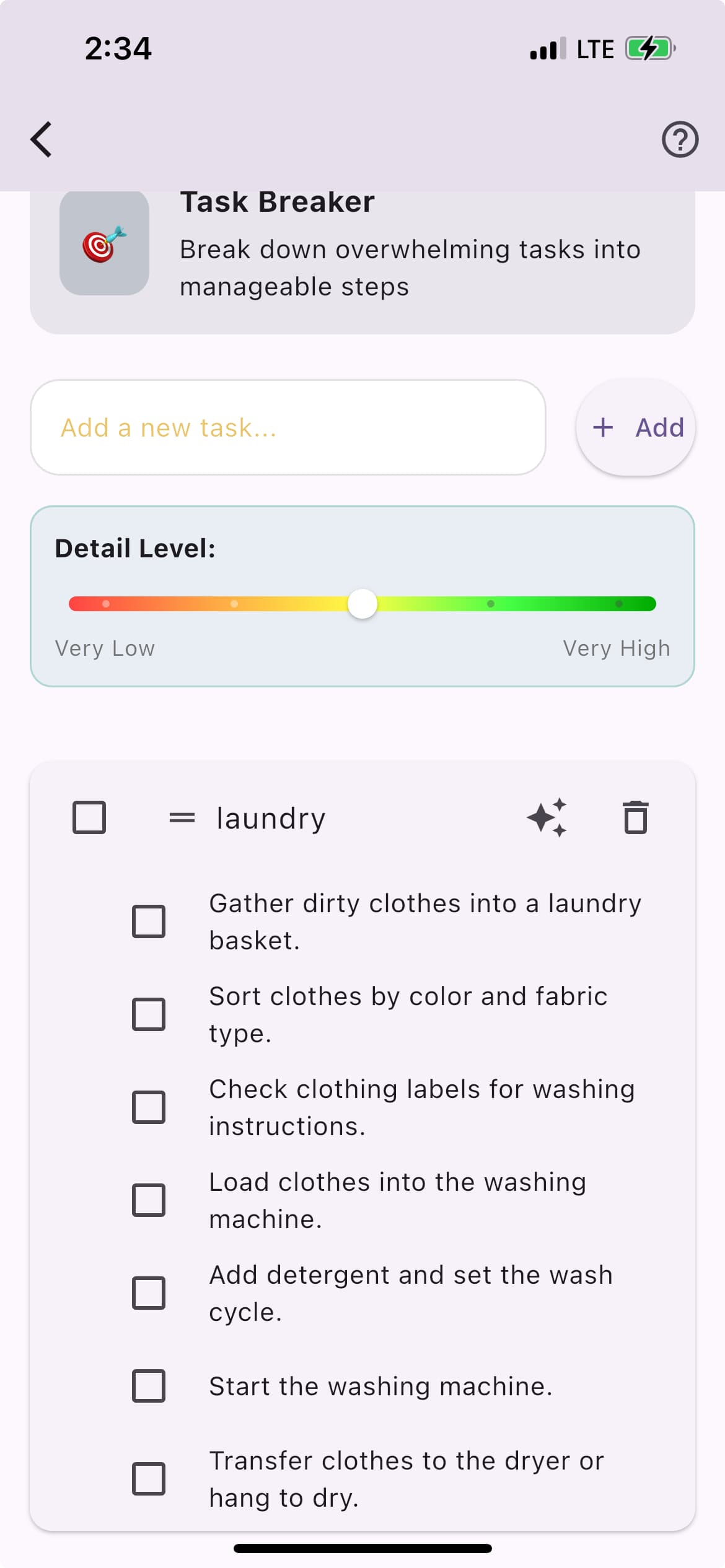
Task: Break down laundry with sparkle icon
Action: (547, 817)
